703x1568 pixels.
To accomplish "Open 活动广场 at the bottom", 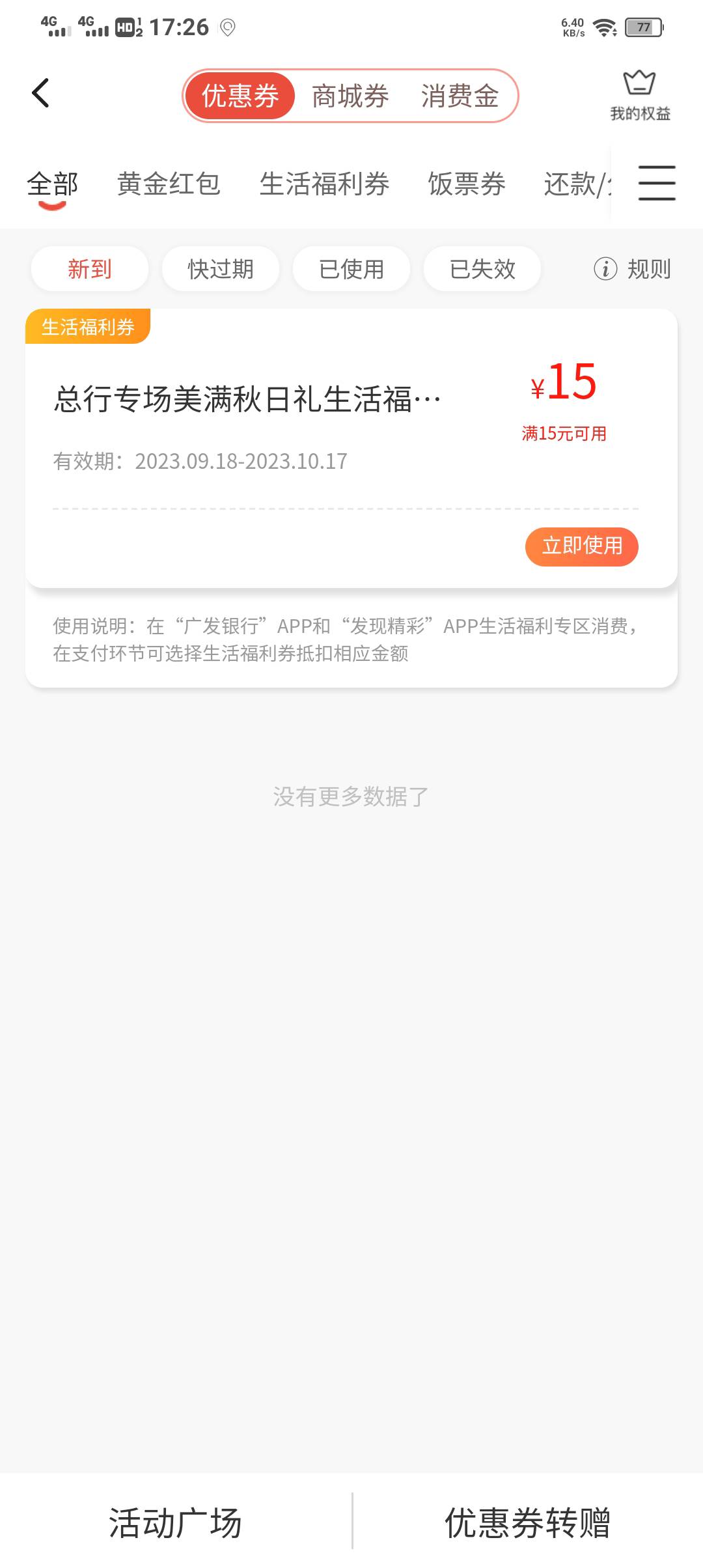I will coord(176,1522).
